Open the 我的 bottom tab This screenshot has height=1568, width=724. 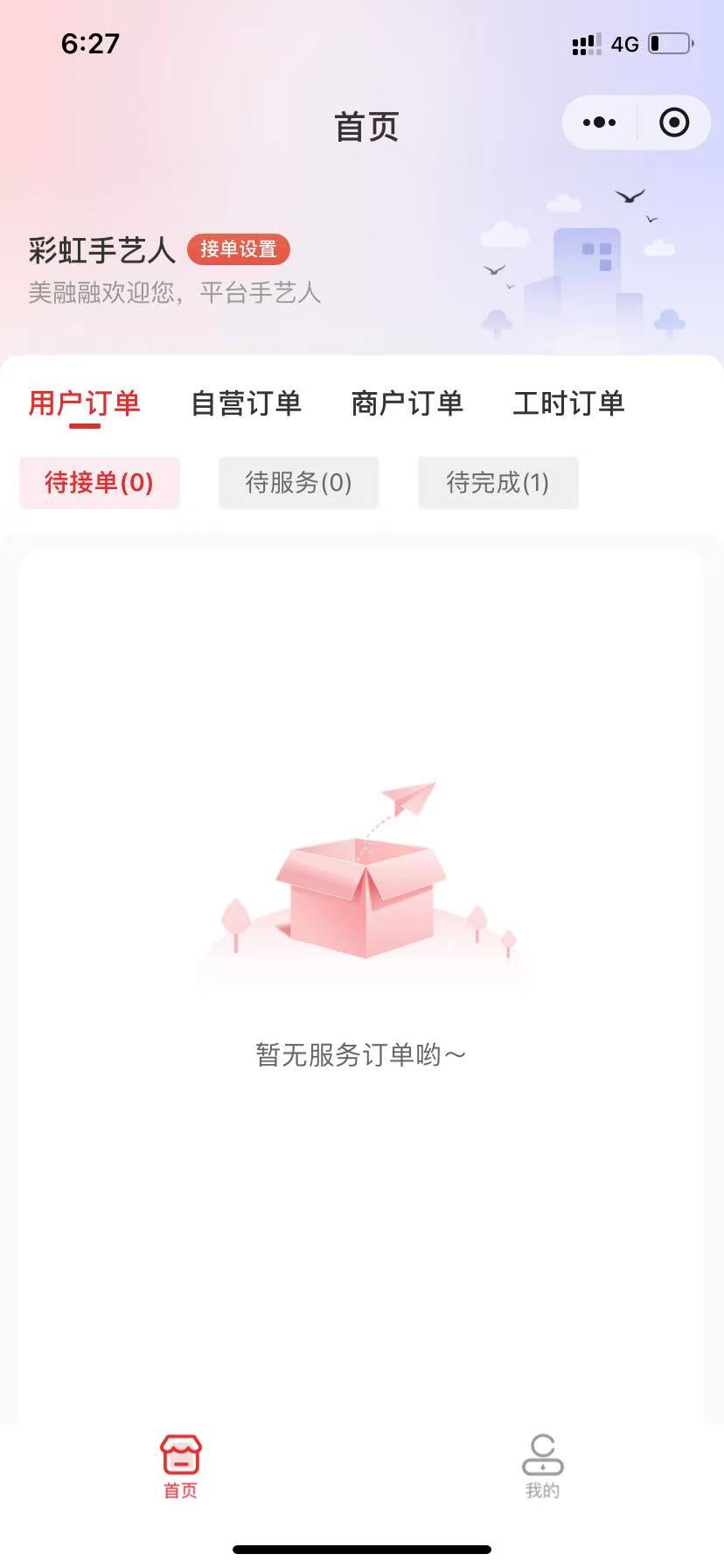542,1466
